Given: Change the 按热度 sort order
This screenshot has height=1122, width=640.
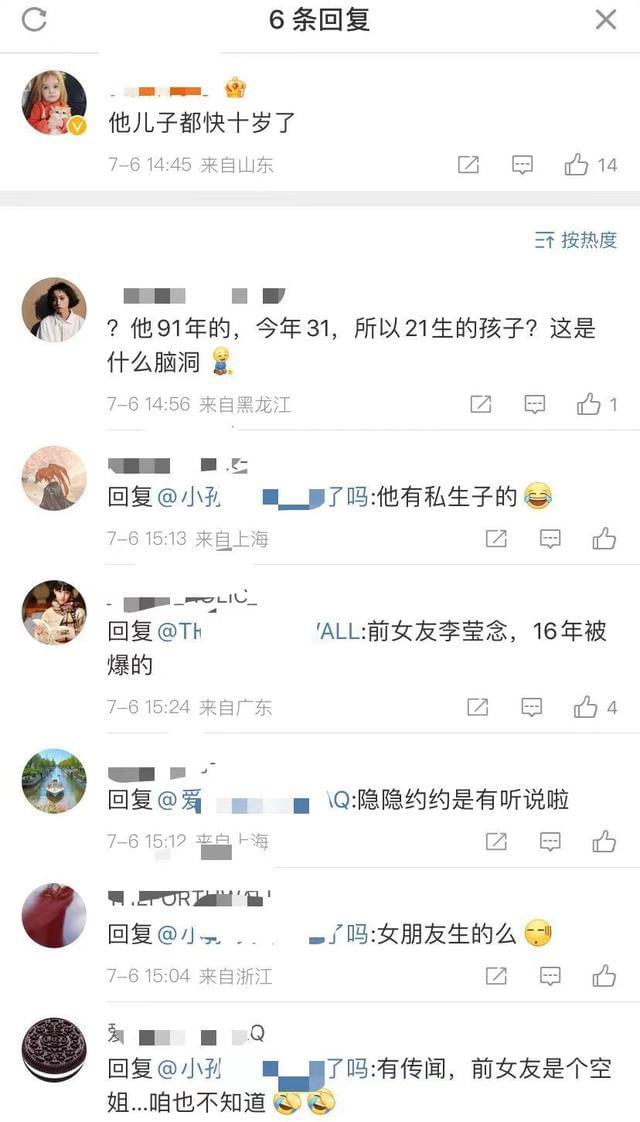Looking at the screenshot, I should (x=576, y=240).
